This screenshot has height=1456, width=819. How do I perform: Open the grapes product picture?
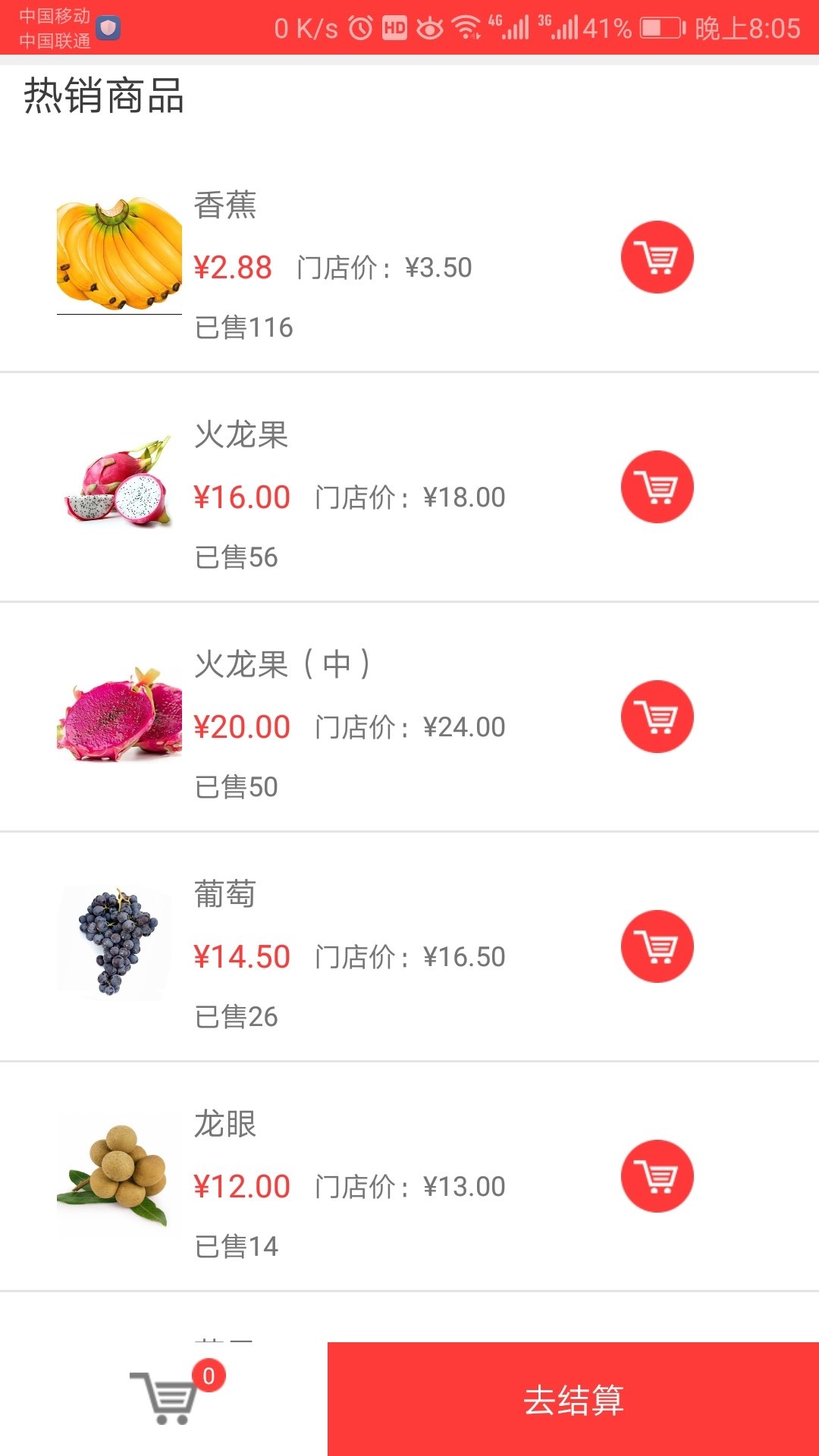click(x=118, y=940)
